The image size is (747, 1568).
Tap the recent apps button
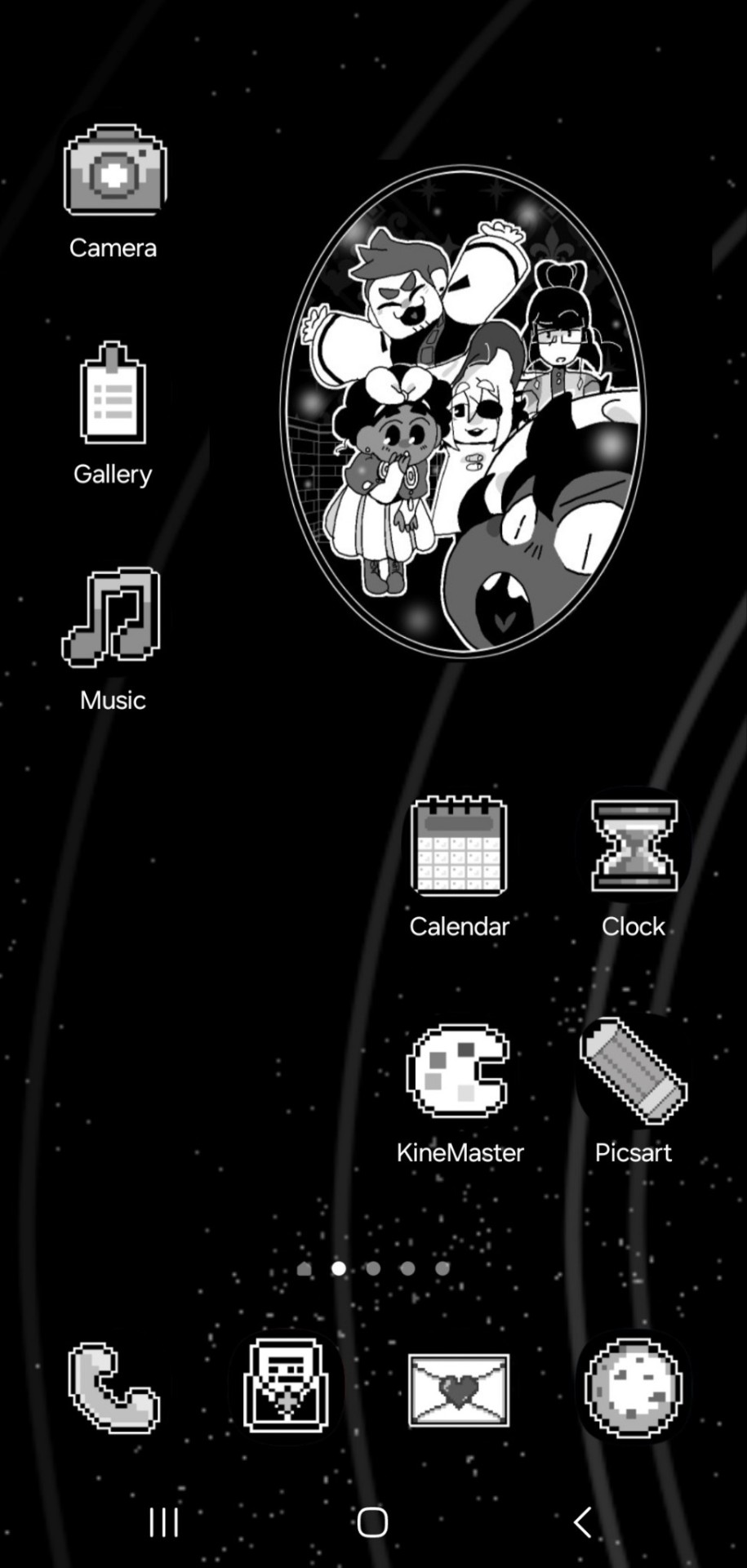click(163, 1522)
